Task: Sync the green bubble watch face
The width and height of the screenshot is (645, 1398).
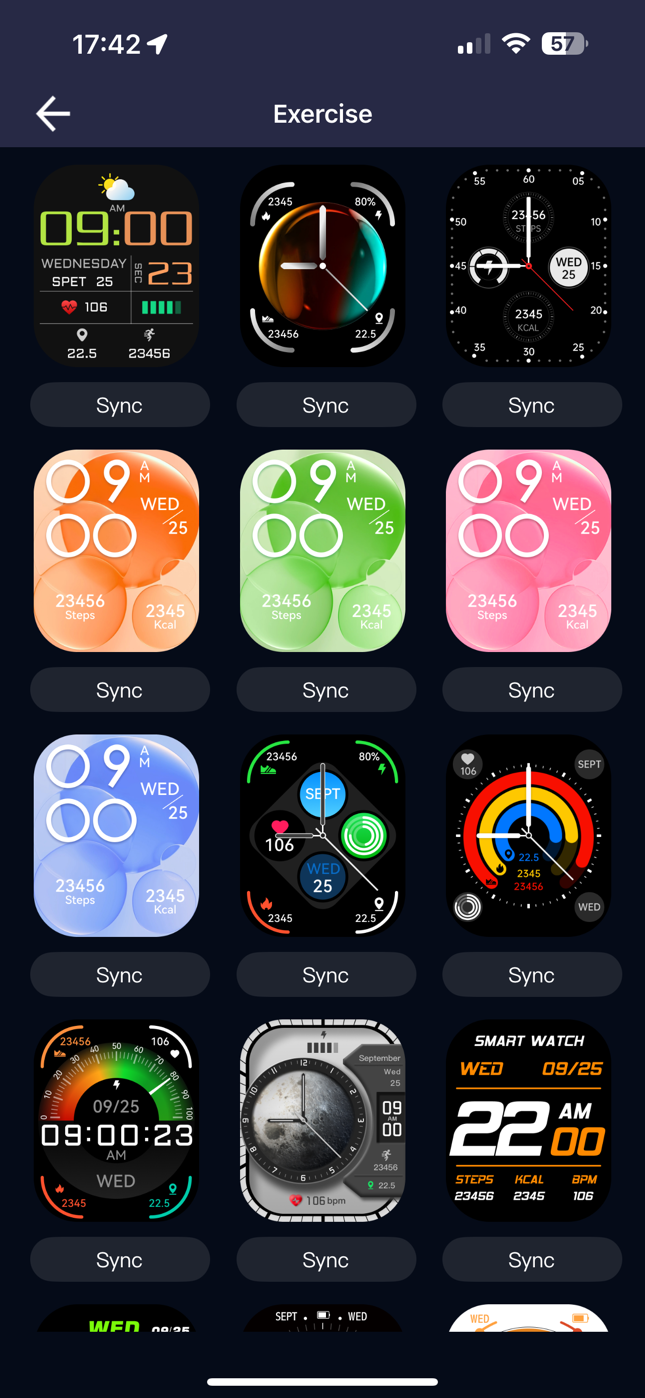Action: point(325,690)
